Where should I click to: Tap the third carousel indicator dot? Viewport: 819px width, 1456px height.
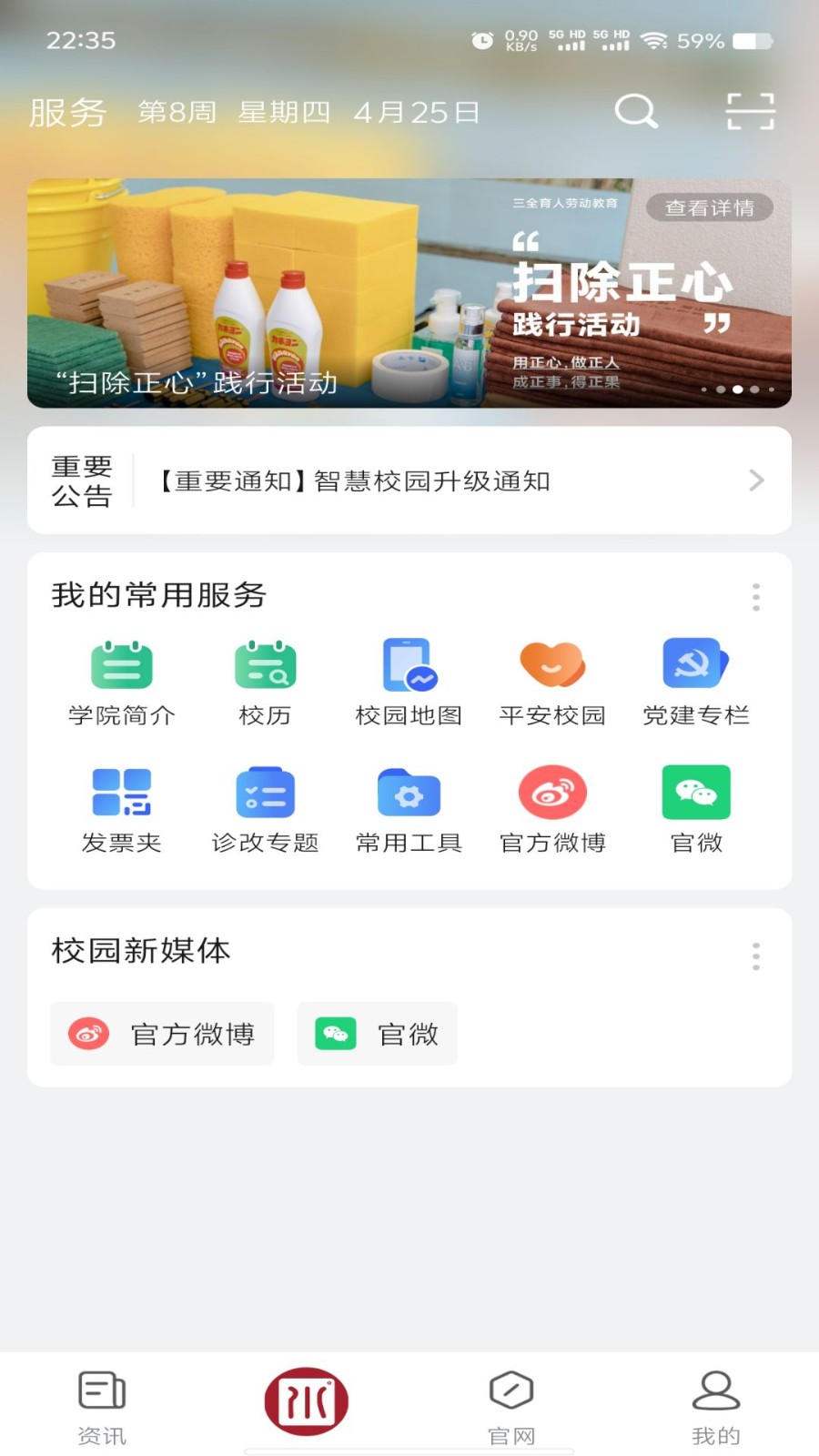pos(737,389)
